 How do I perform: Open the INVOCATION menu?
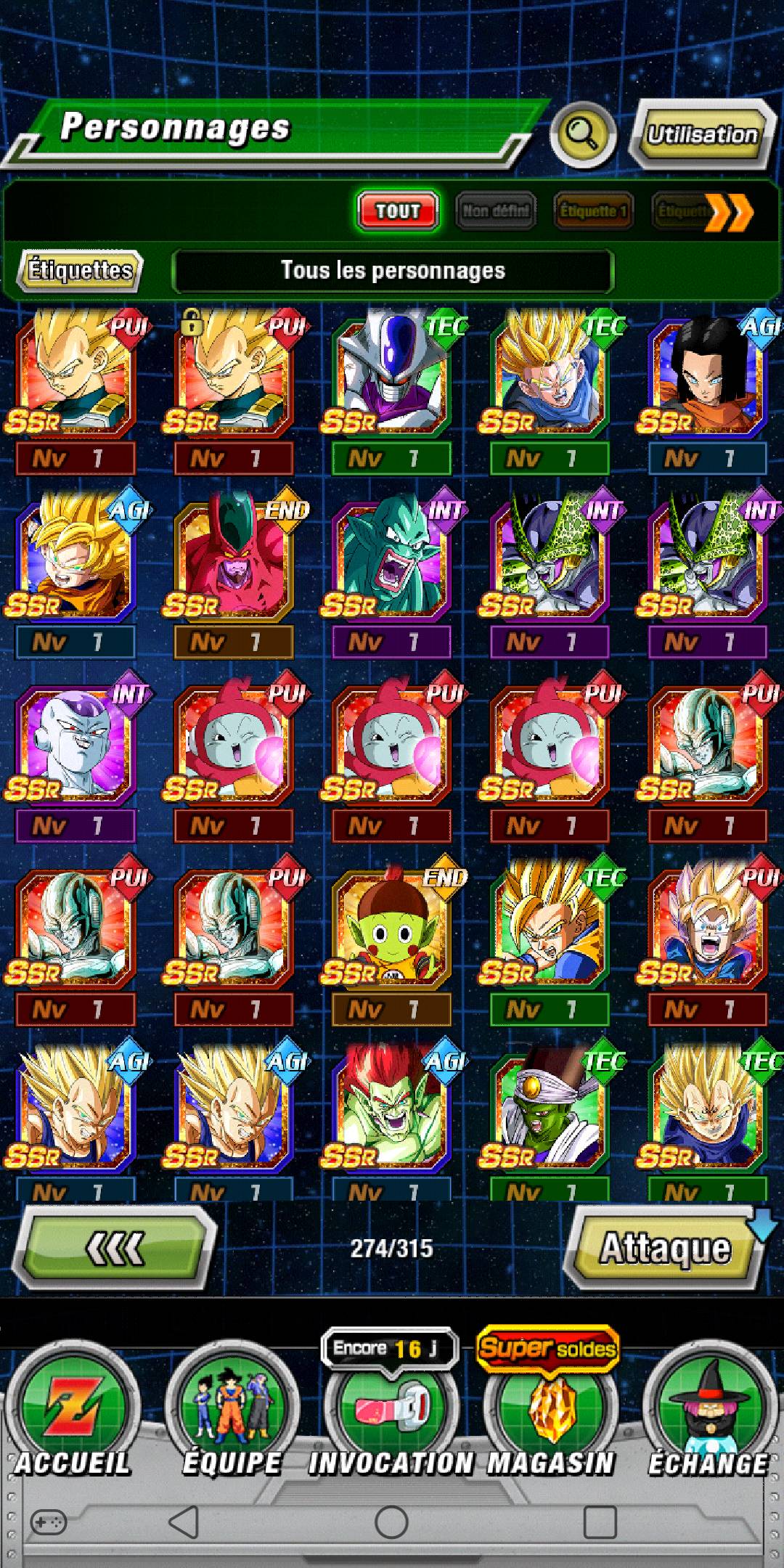391,1411
